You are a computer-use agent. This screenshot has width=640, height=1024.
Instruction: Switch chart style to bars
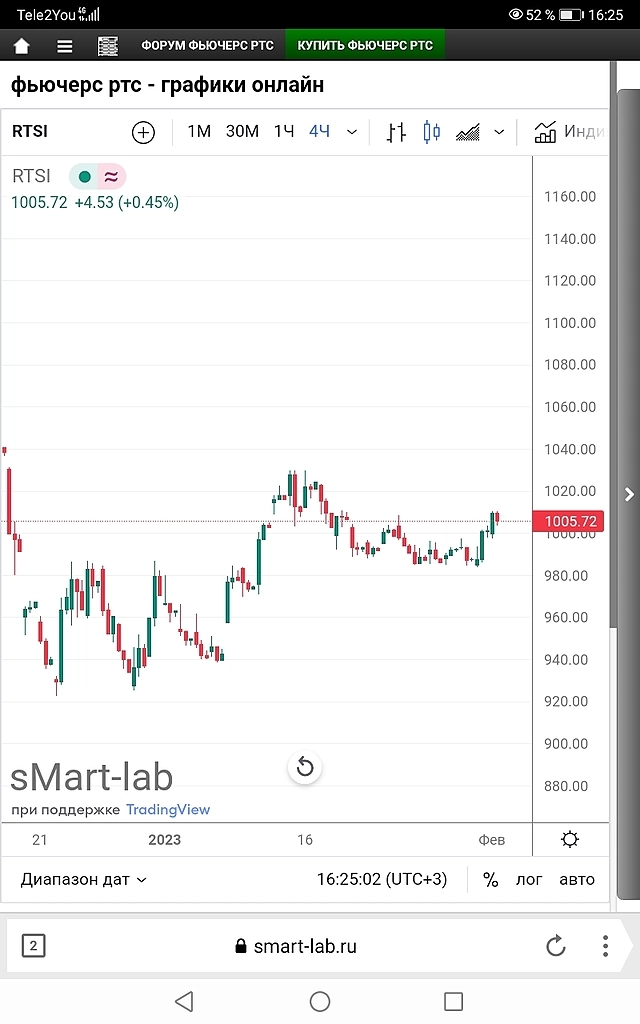tap(397, 132)
